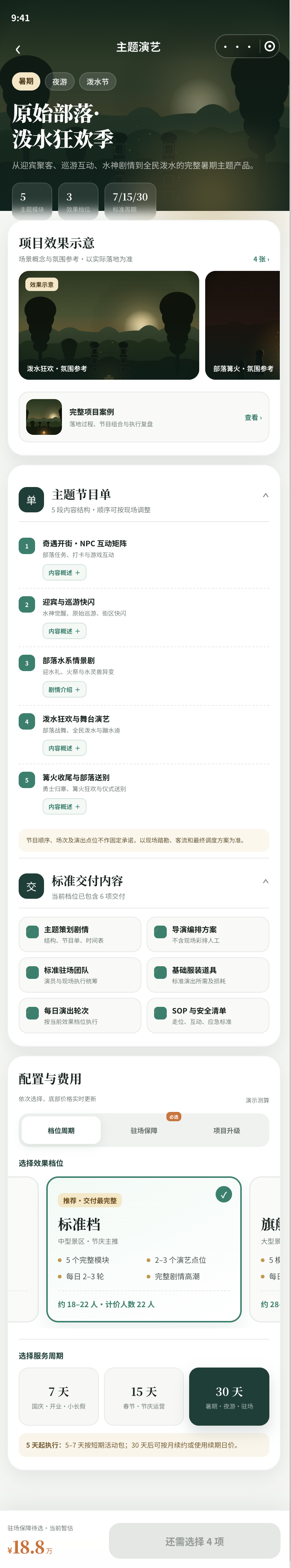The width and height of the screenshot is (291, 1568).
Task: Go back using the top-left arrow
Action: pos(18,49)
